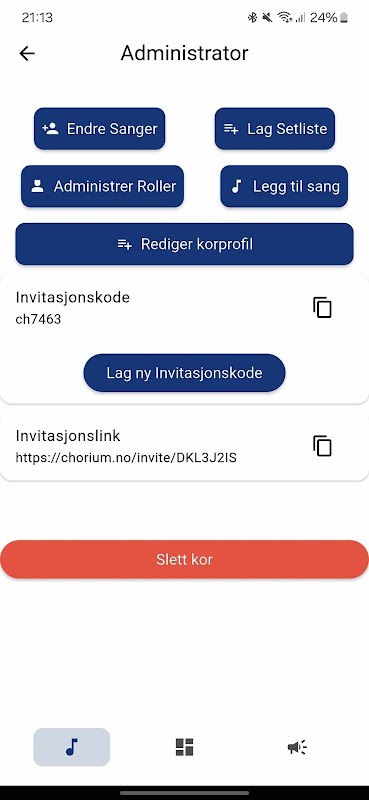Switch to the music note tab
369x800 pixels.
(x=71, y=747)
